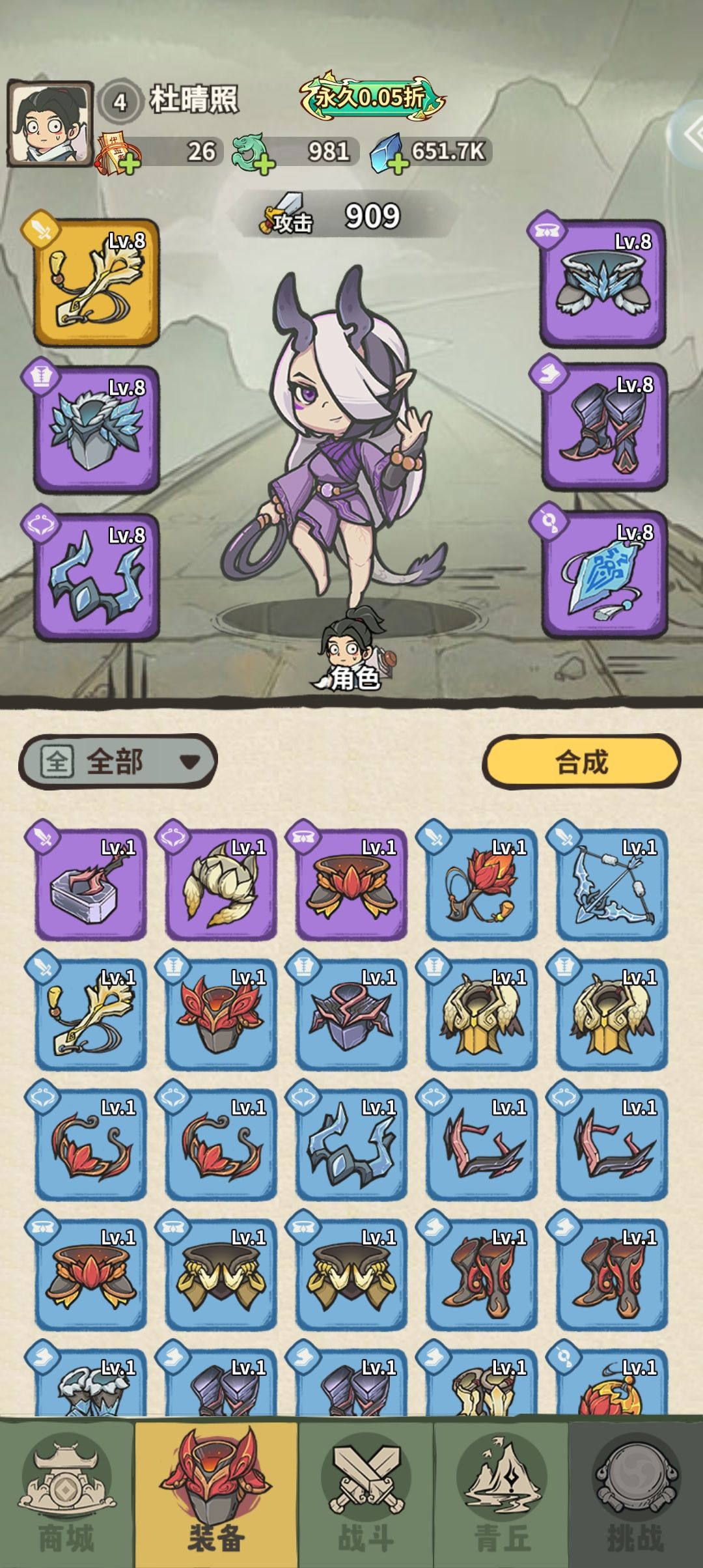Viewport: 703px width, 1568px height.
Task: Open the 永久0.05折 discount banner
Action: pos(372,97)
